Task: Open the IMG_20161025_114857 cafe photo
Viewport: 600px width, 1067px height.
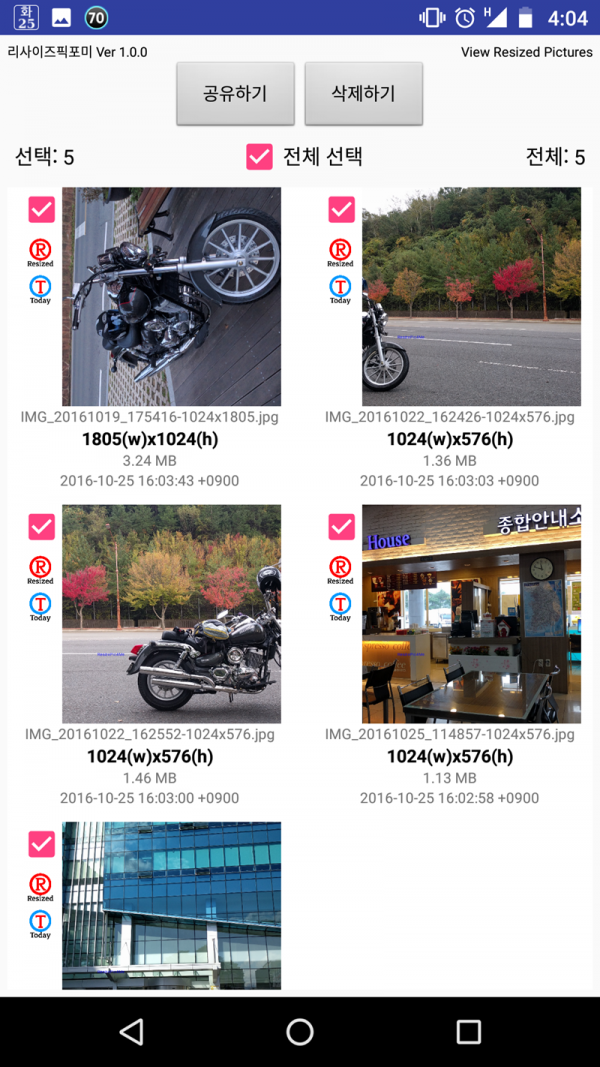Action: coord(471,613)
